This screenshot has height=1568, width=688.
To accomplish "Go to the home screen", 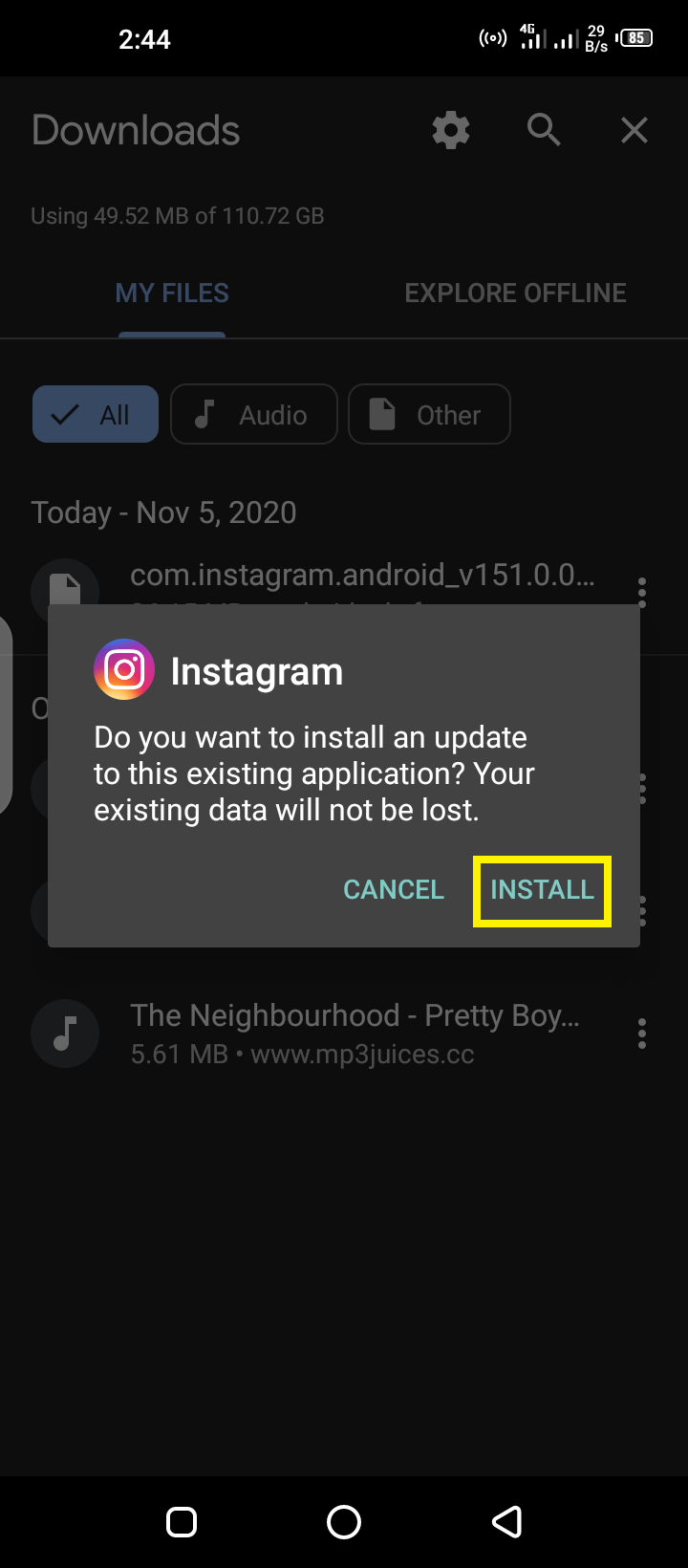I will [344, 1521].
